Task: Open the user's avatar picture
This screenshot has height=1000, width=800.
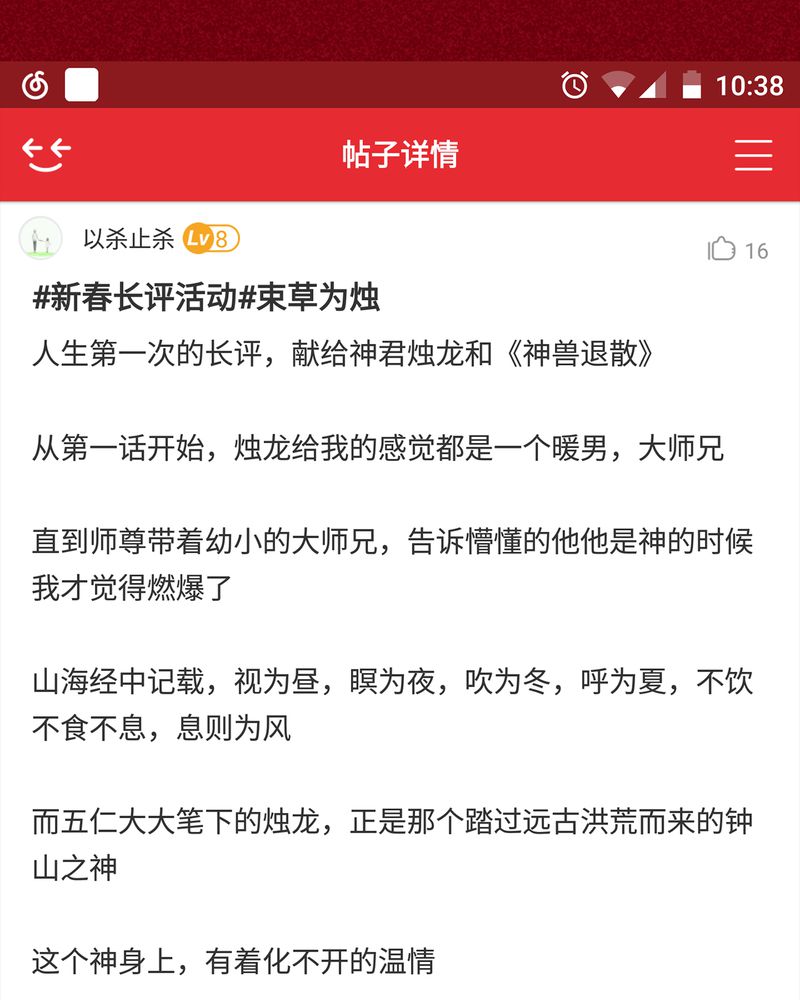Action: click(x=42, y=238)
